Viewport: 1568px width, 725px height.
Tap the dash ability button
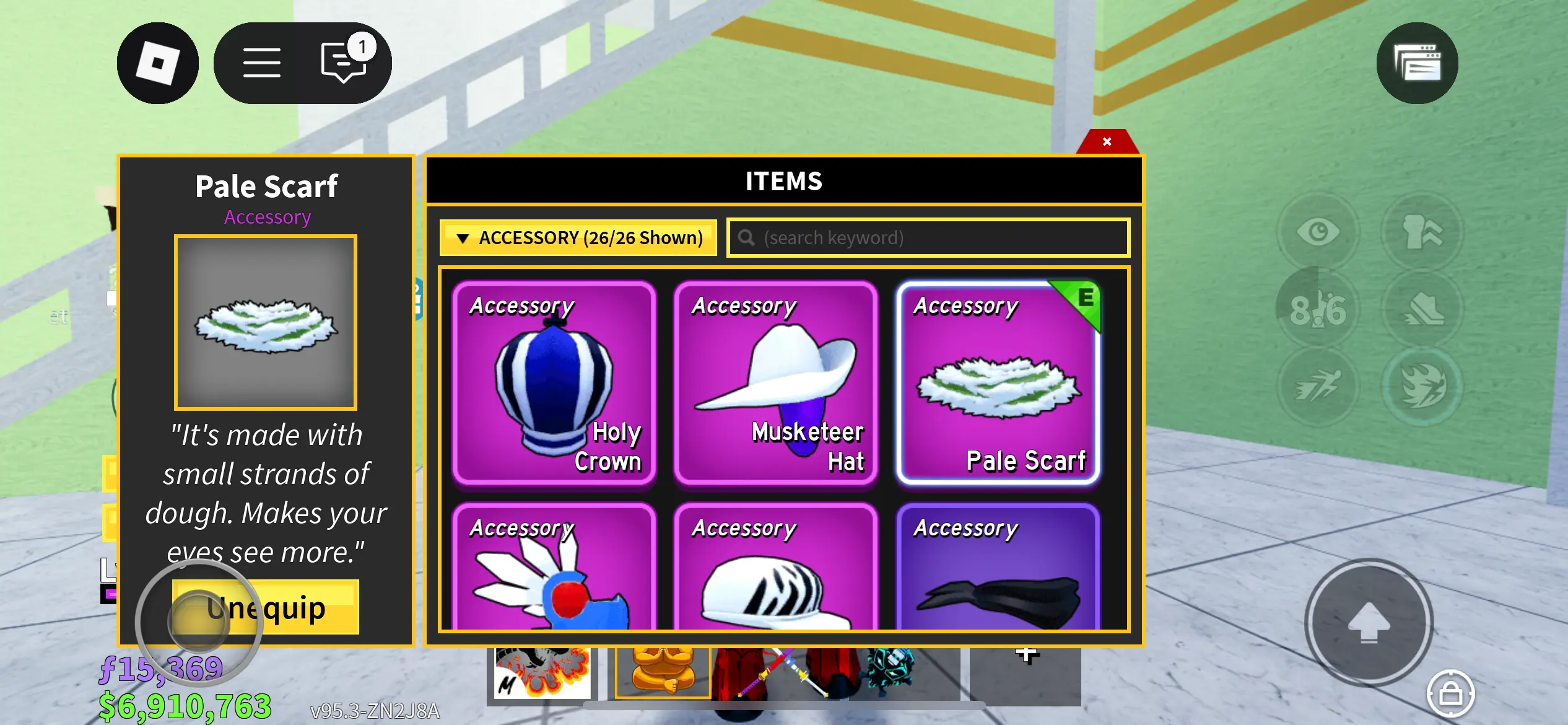point(1318,386)
